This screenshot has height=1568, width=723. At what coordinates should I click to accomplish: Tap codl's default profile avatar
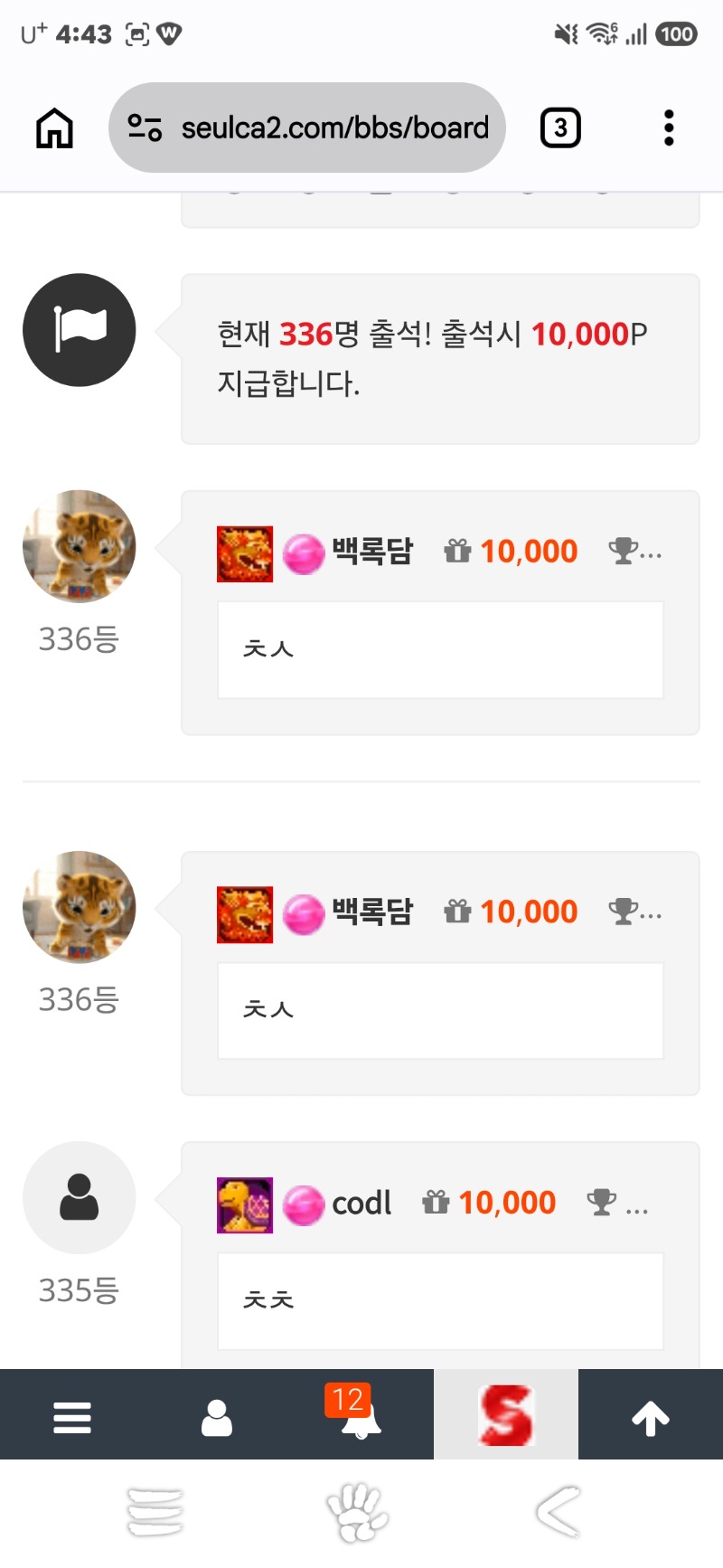80,1197
